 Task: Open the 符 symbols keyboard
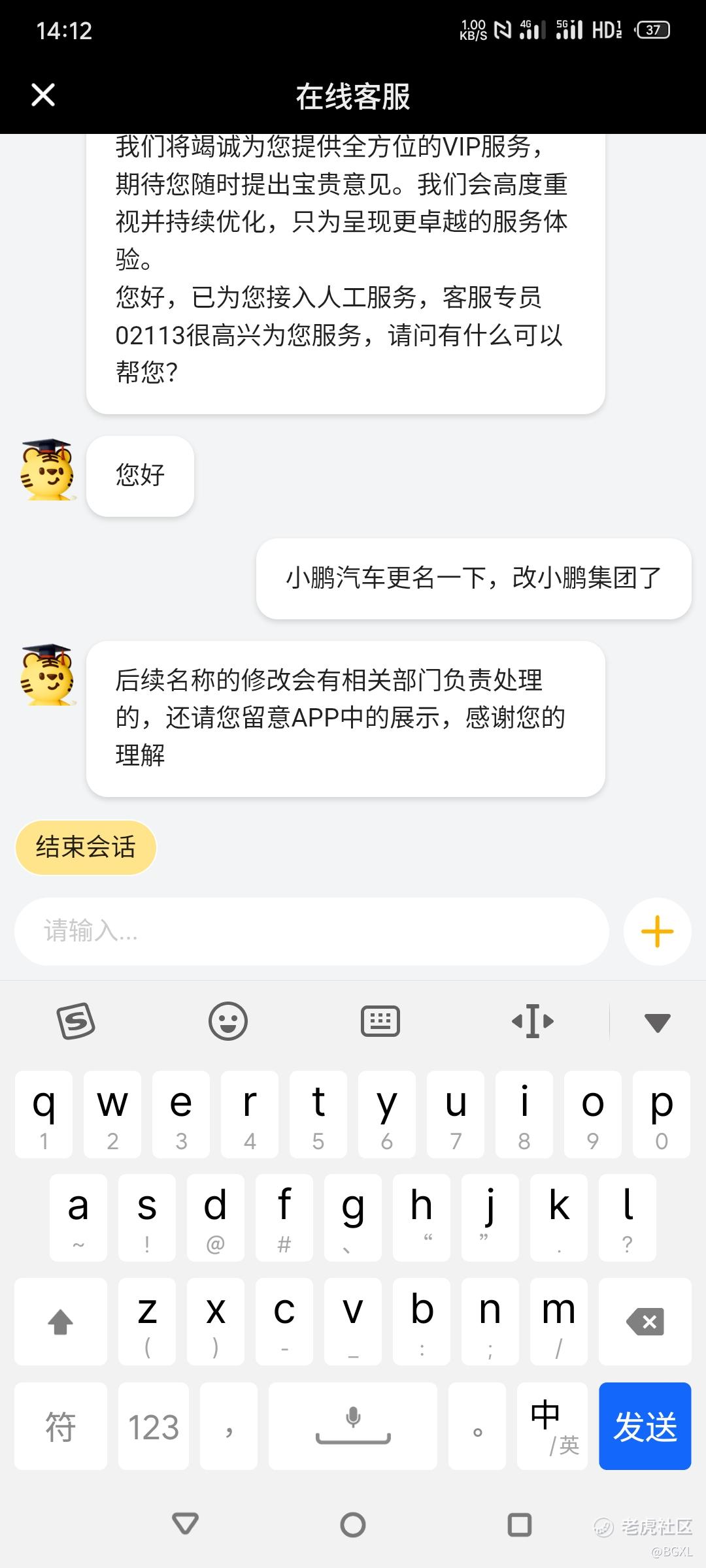pos(60,1426)
